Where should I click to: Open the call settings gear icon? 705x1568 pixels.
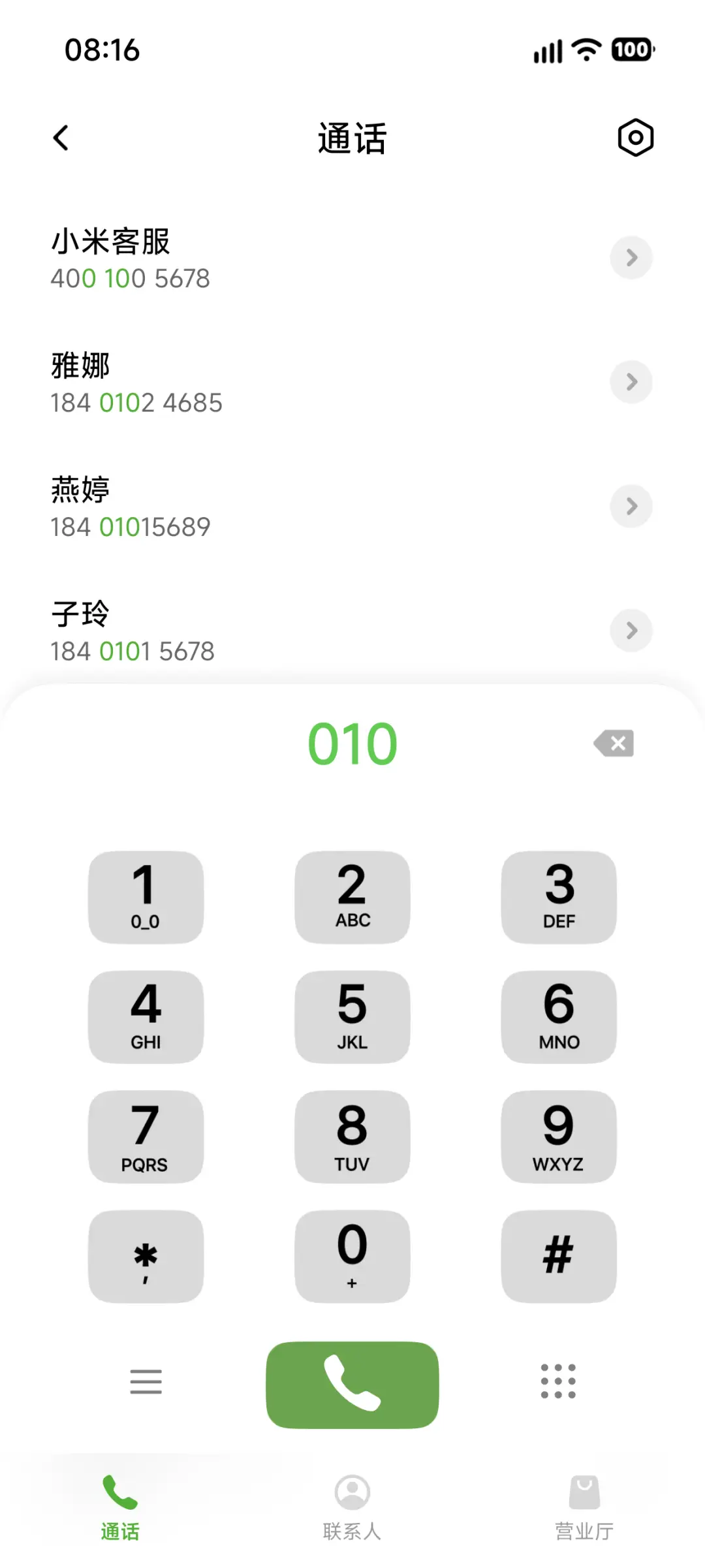pyautogui.click(x=634, y=137)
